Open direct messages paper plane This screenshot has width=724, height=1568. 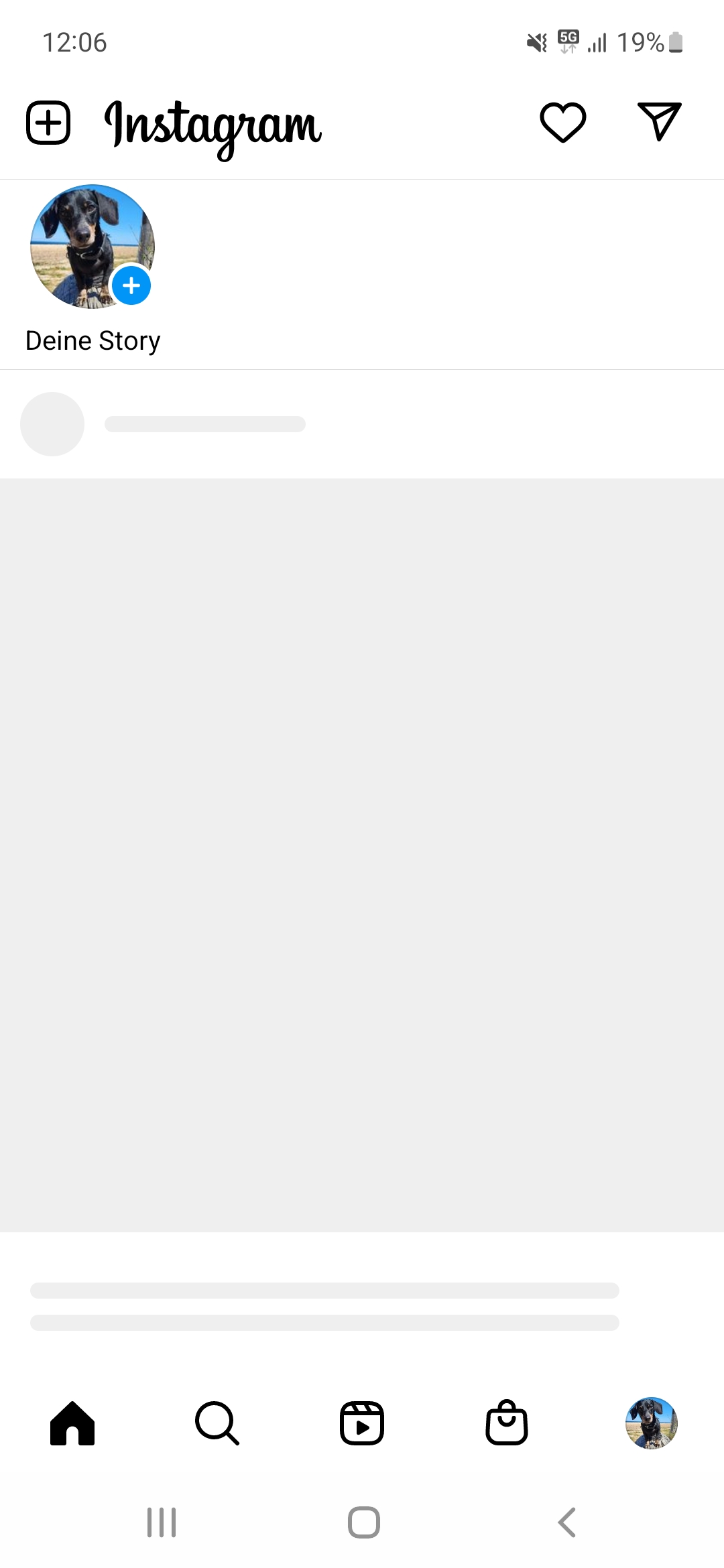click(660, 122)
